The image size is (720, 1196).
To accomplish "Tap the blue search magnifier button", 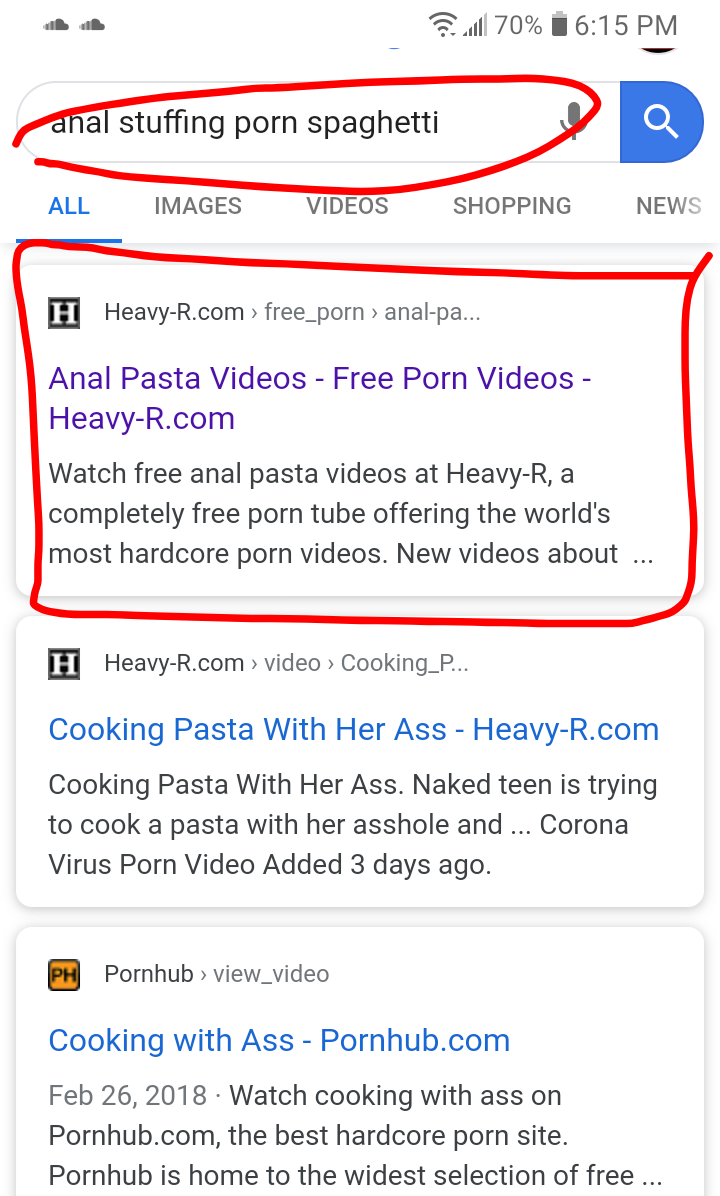I will point(661,122).
